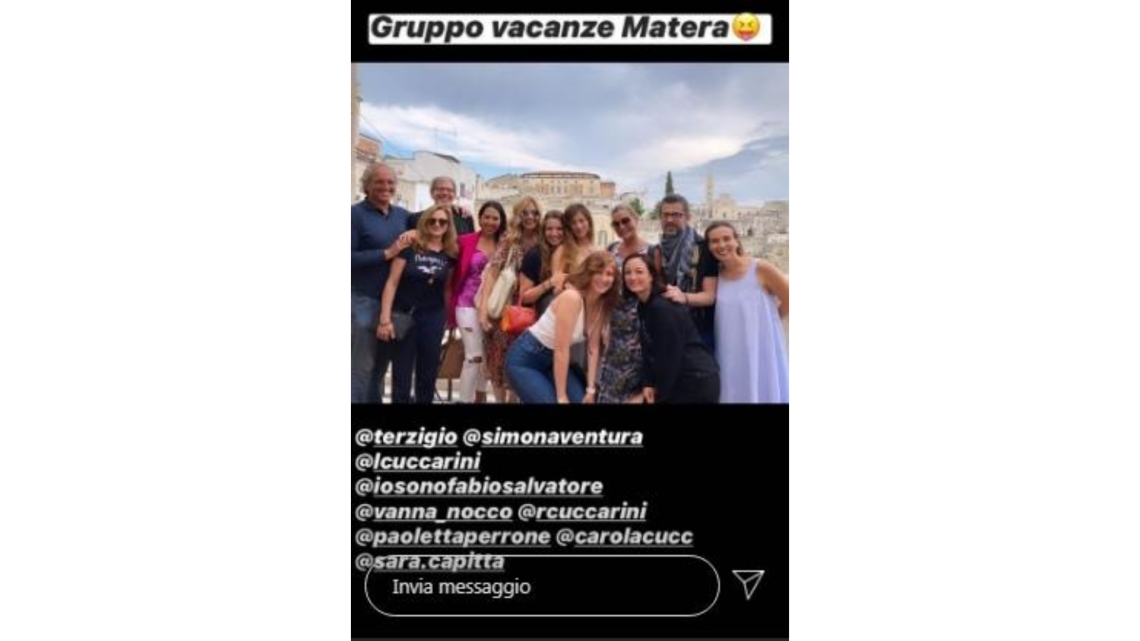Share story via paper plane icon
The image size is (1140, 641).
coord(748,585)
